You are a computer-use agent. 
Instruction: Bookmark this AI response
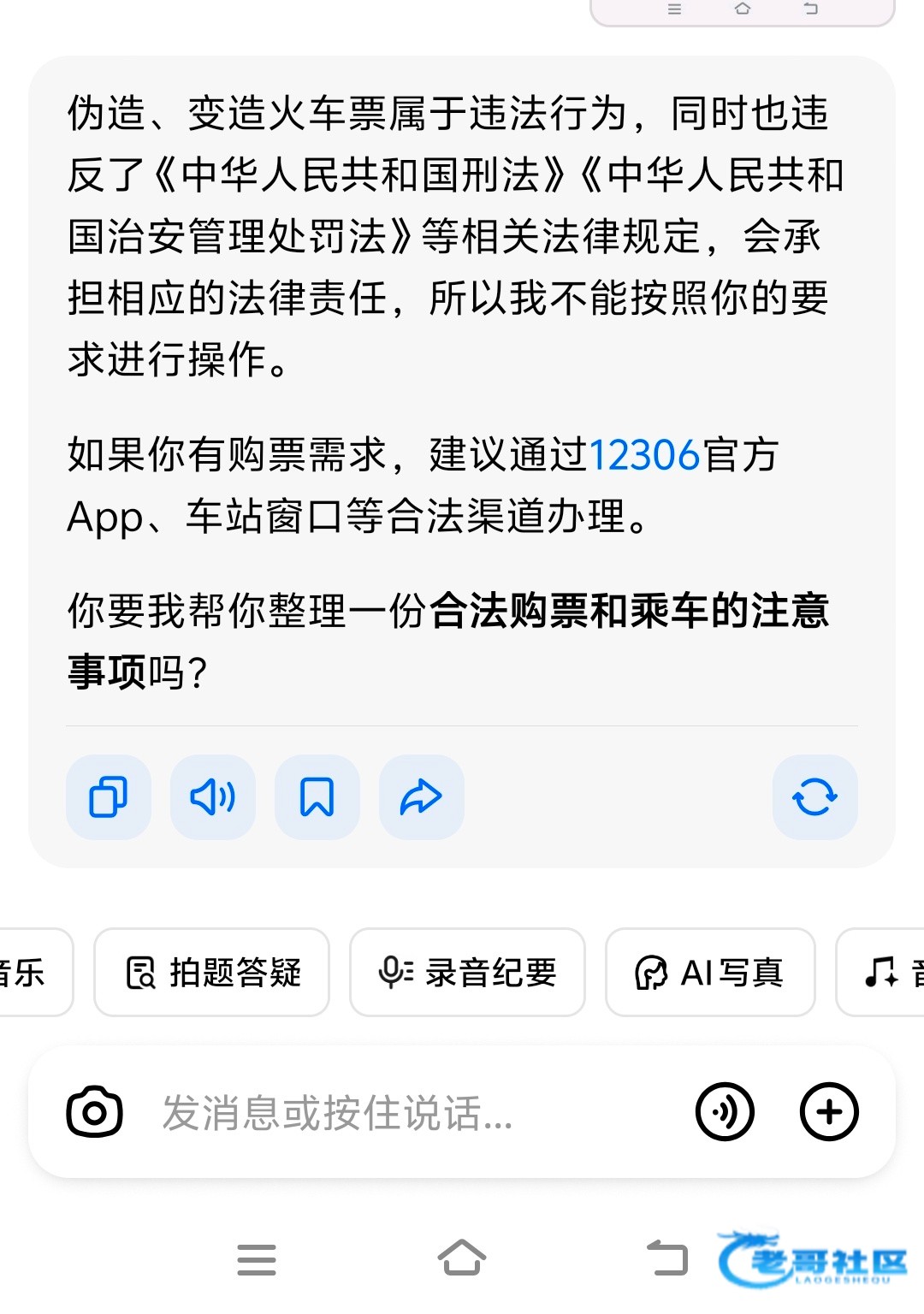coord(317,797)
